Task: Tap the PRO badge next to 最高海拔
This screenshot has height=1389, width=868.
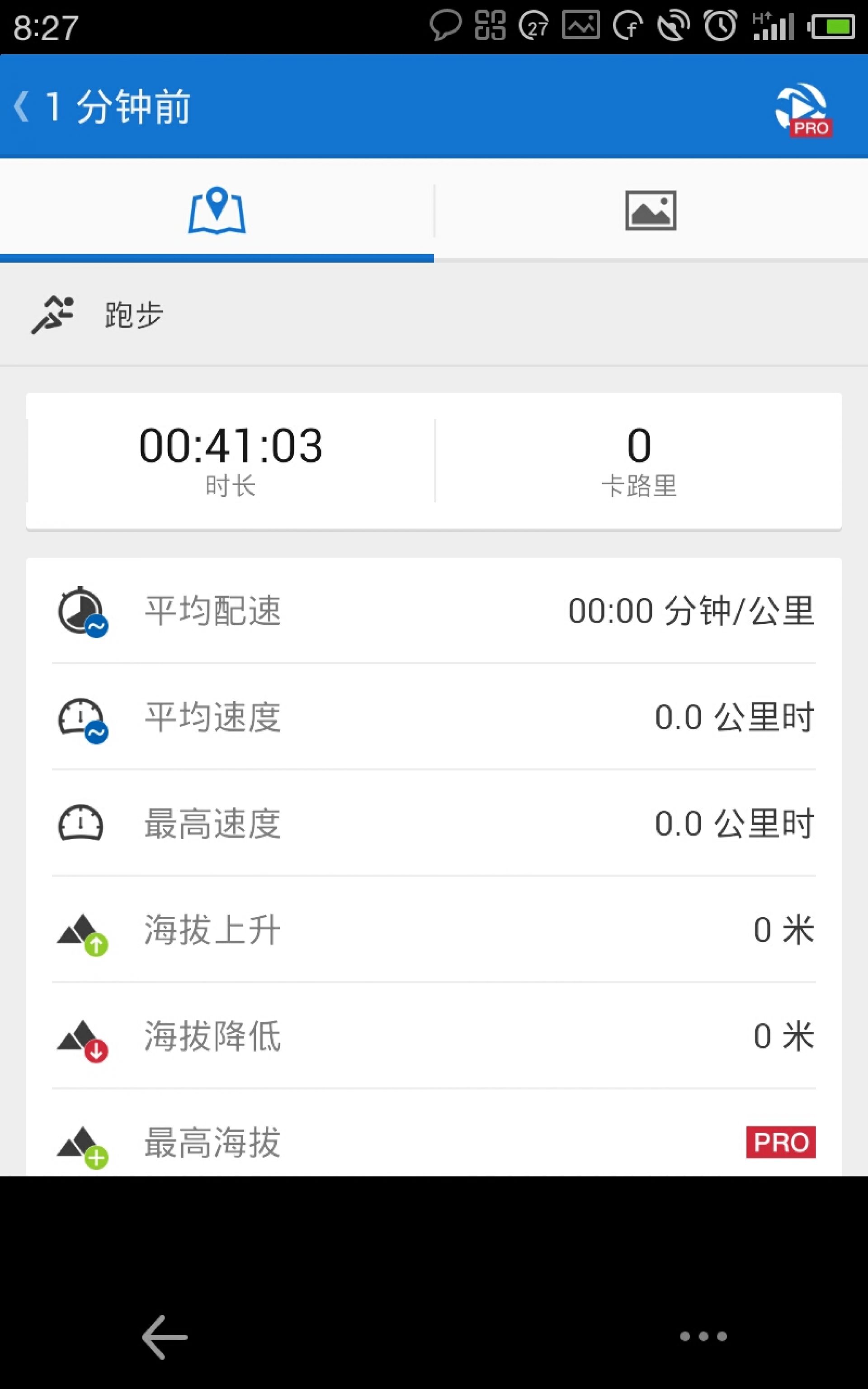Action: pos(781,1142)
